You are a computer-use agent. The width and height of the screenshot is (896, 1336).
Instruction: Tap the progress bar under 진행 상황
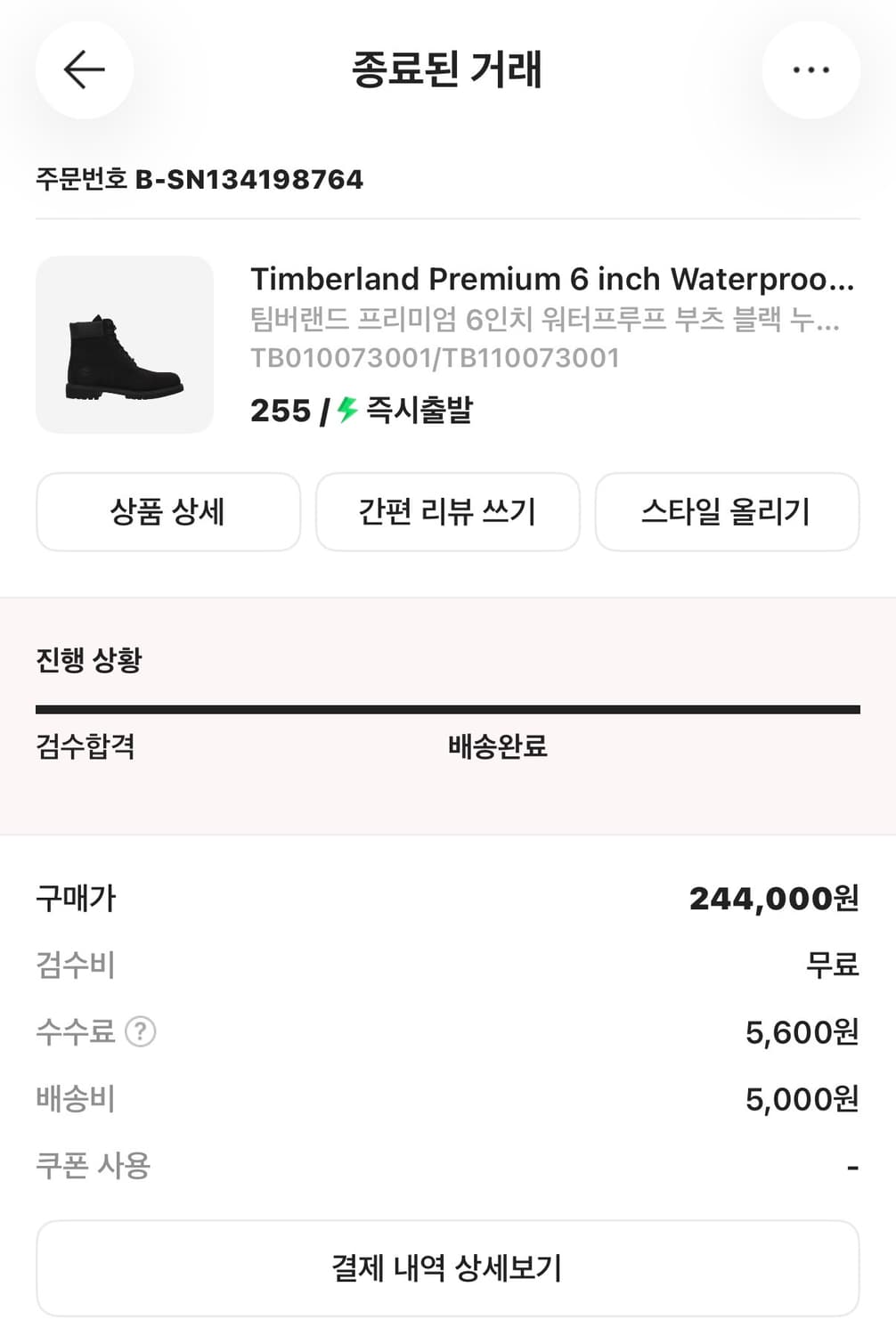point(445,708)
